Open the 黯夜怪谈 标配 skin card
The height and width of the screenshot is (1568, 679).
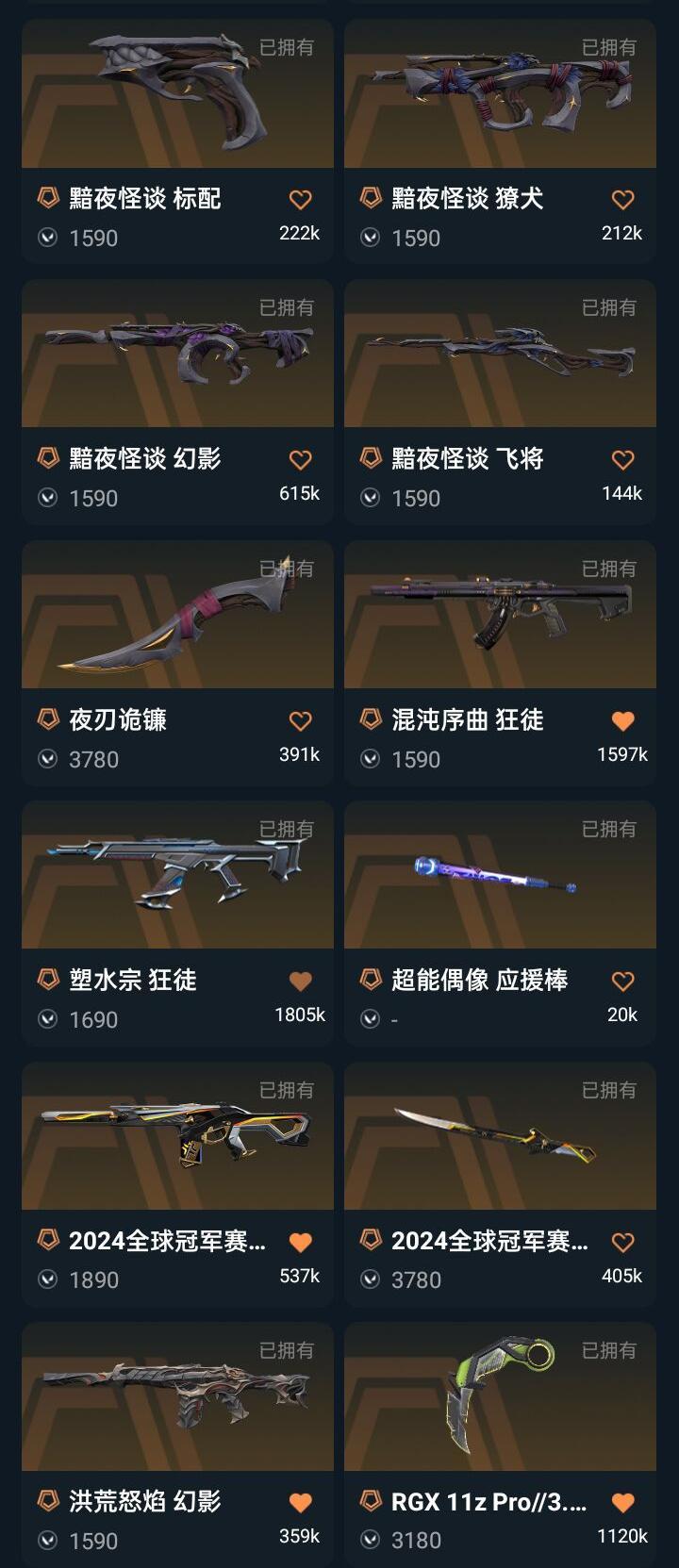tap(177, 140)
